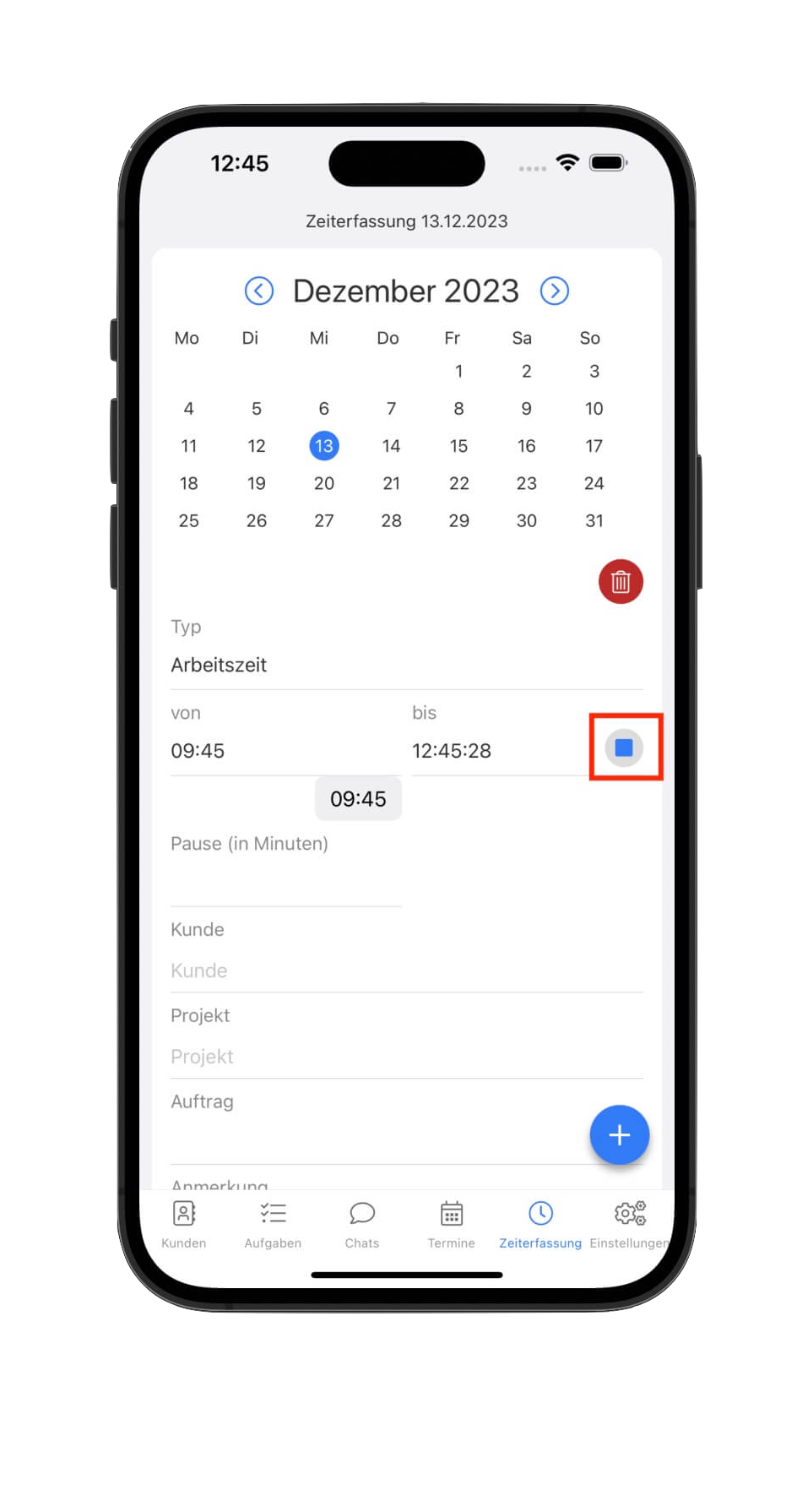Open the Chats tab

[362, 1224]
